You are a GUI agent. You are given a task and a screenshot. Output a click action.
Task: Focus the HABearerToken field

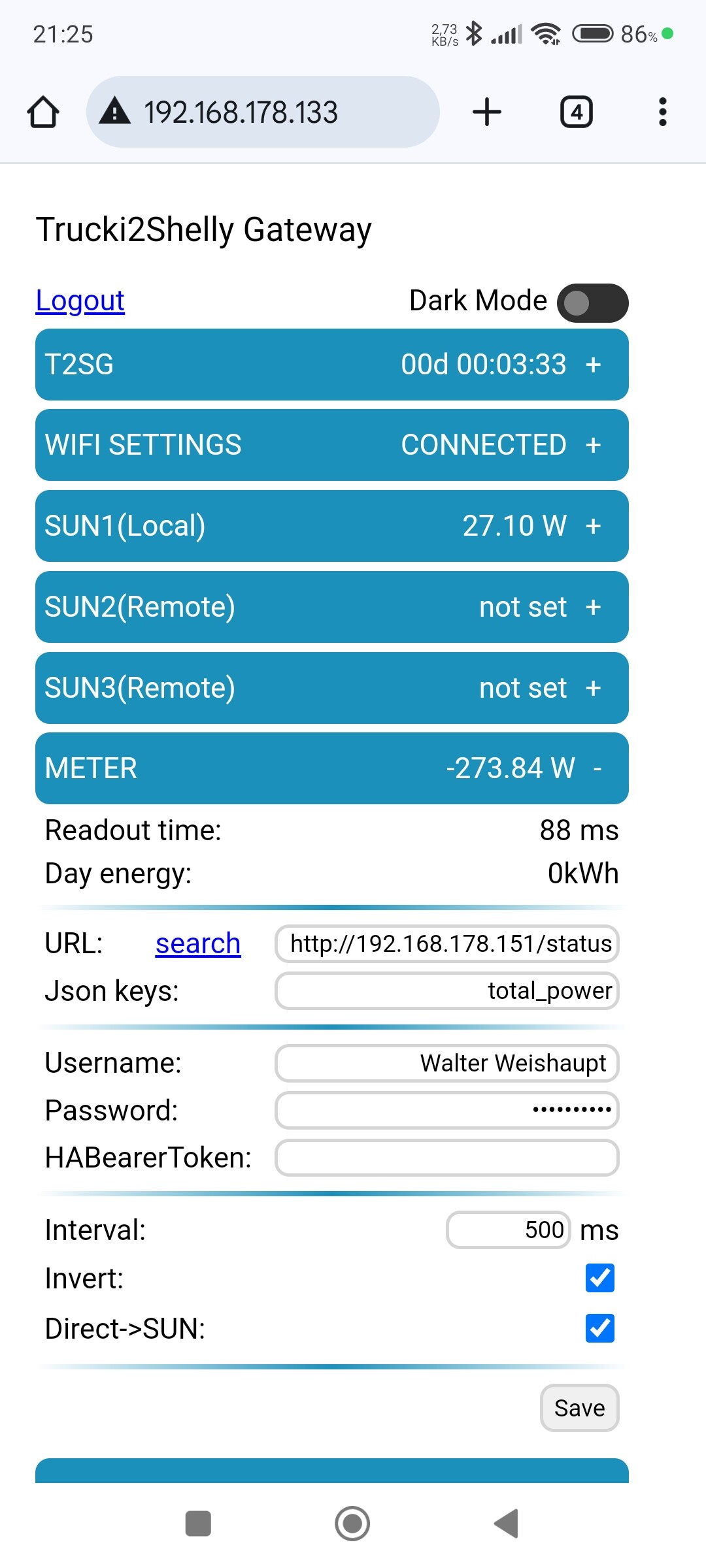coord(447,1158)
